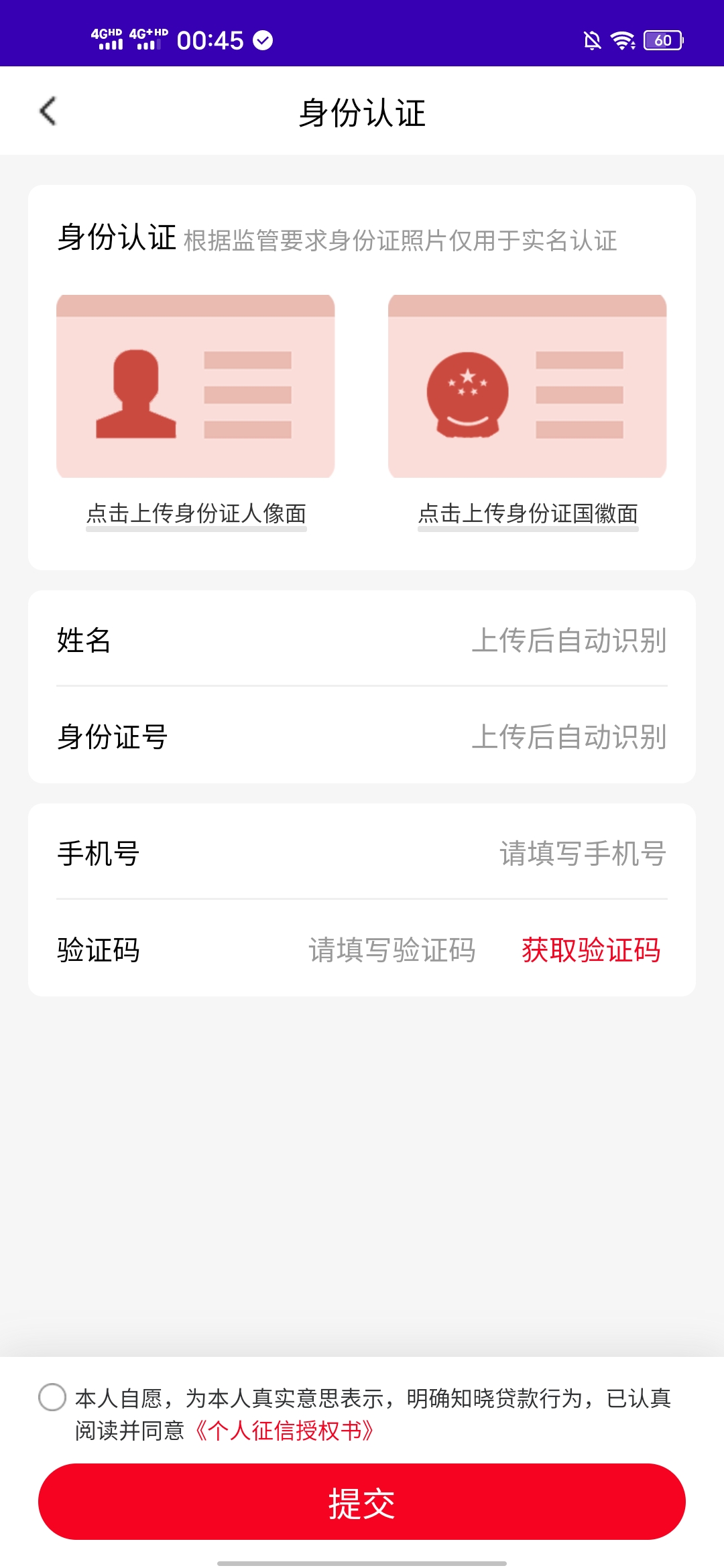
Task: Submit with the 提交 button
Action: coord(362,1502)
